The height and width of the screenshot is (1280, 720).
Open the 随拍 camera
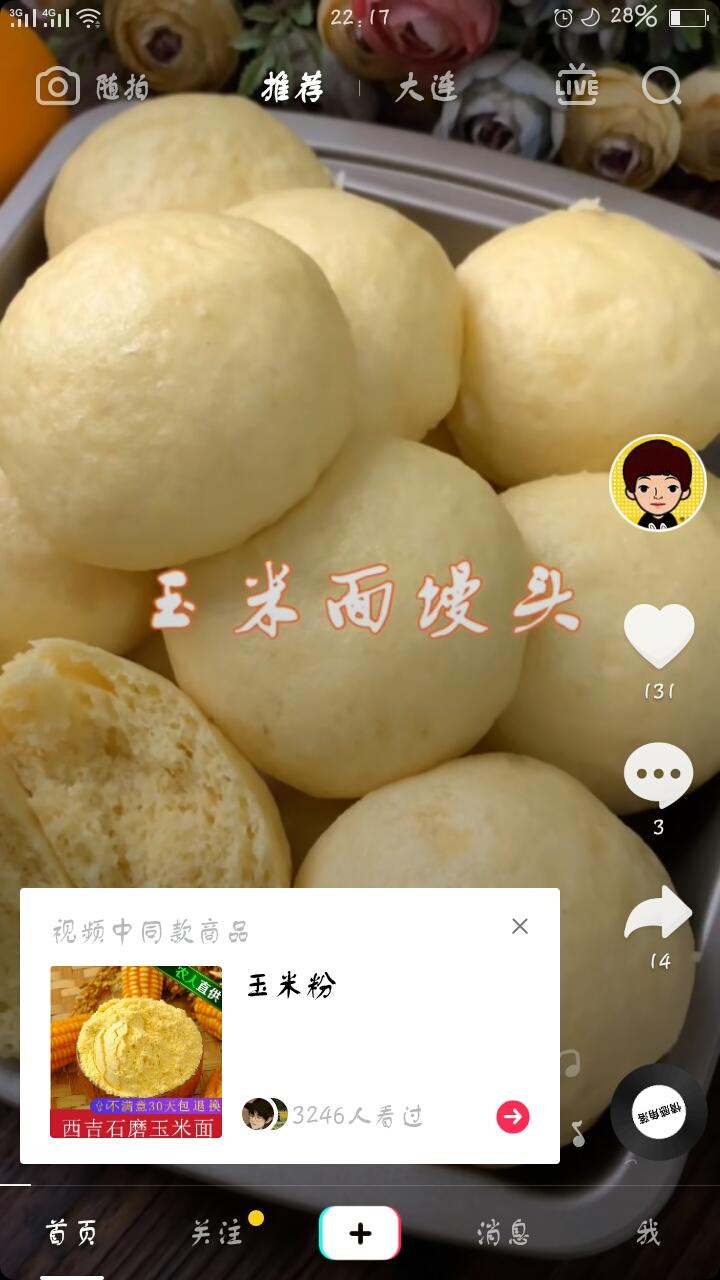pyautogui.click(x=92, y=87)
